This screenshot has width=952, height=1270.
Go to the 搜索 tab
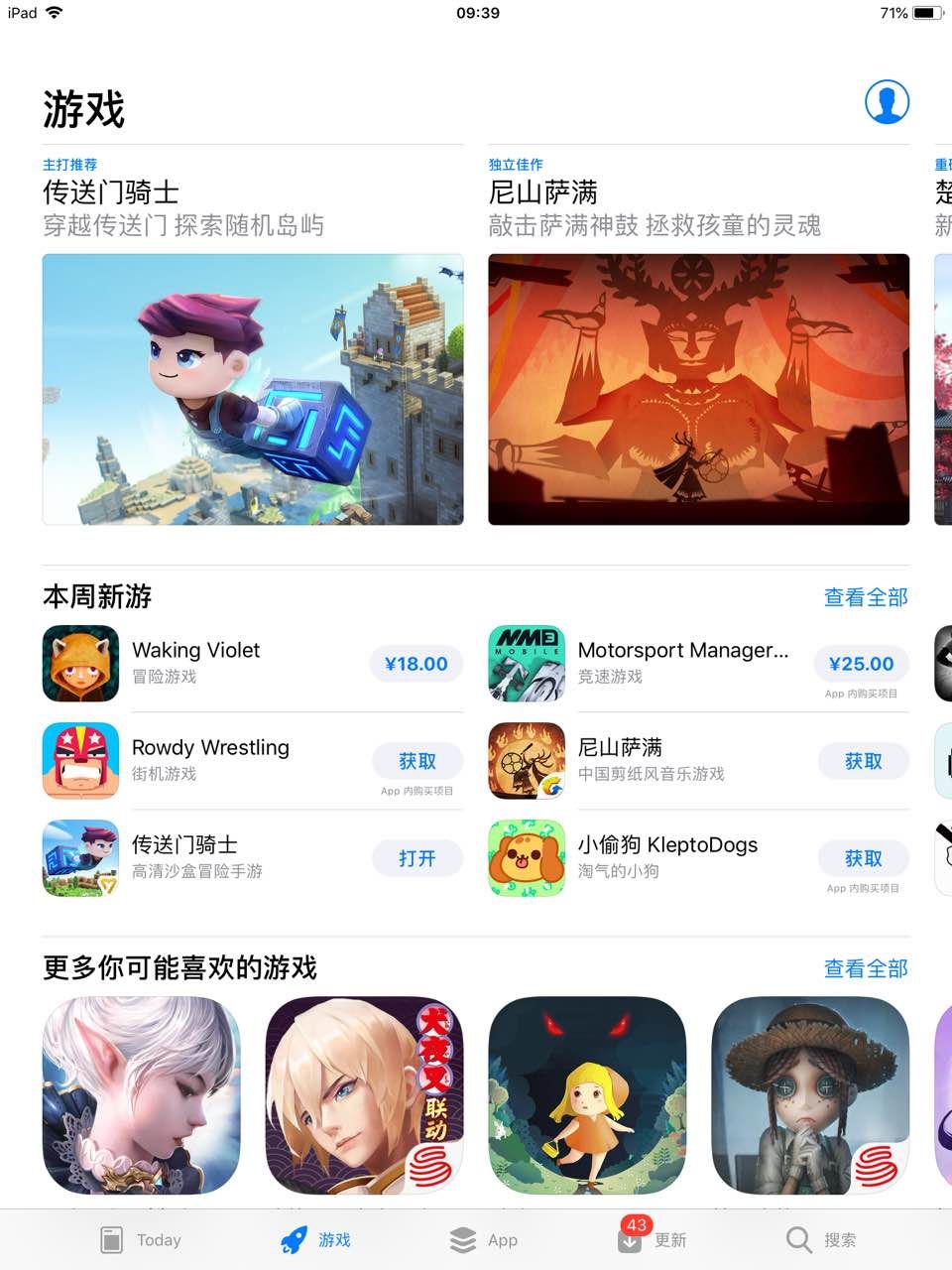tap(821, 1239)
